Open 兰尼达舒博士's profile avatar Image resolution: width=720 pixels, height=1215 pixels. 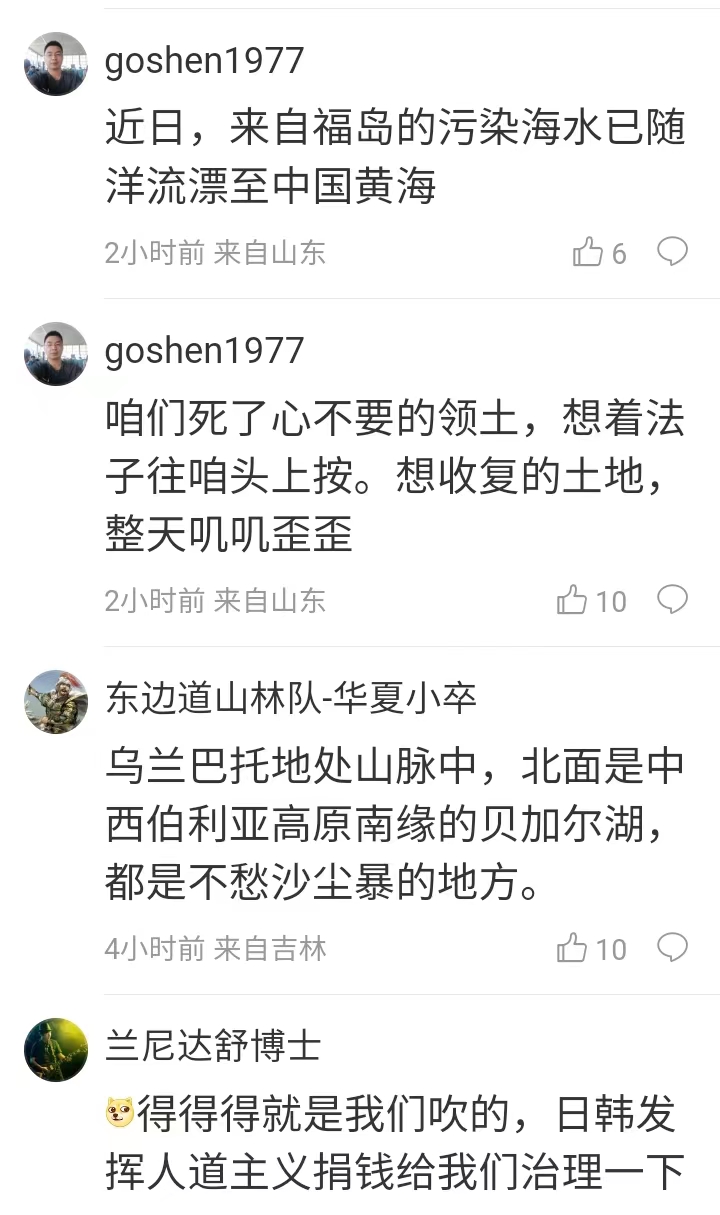56,1050
